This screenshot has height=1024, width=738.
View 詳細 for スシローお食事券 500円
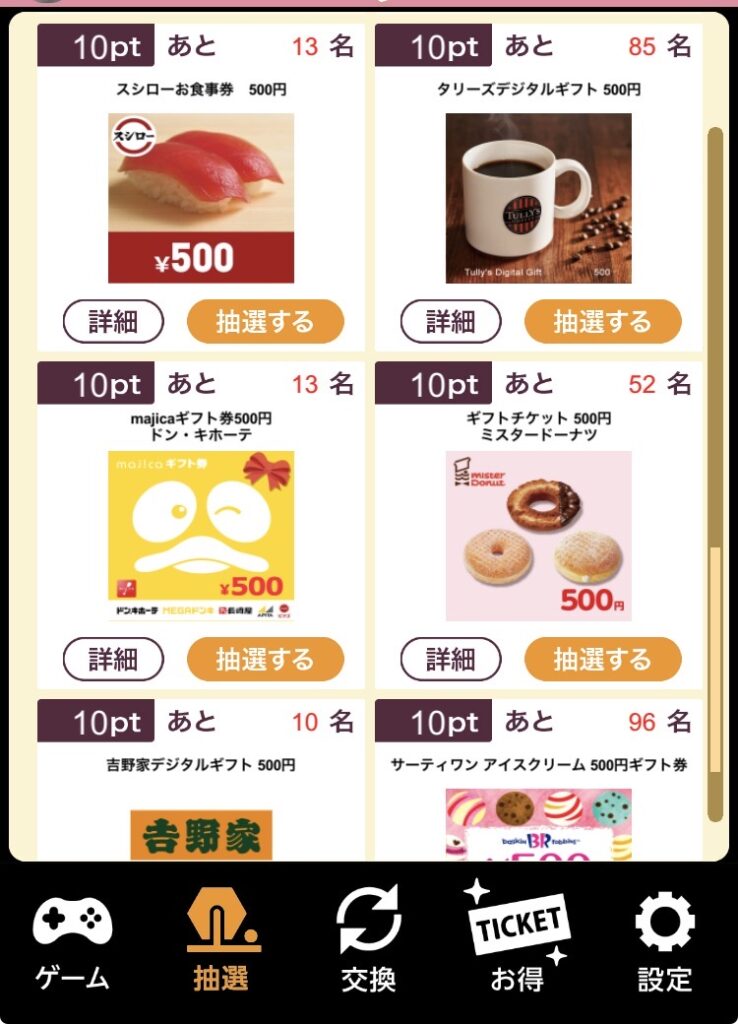(x=113, y=321)
